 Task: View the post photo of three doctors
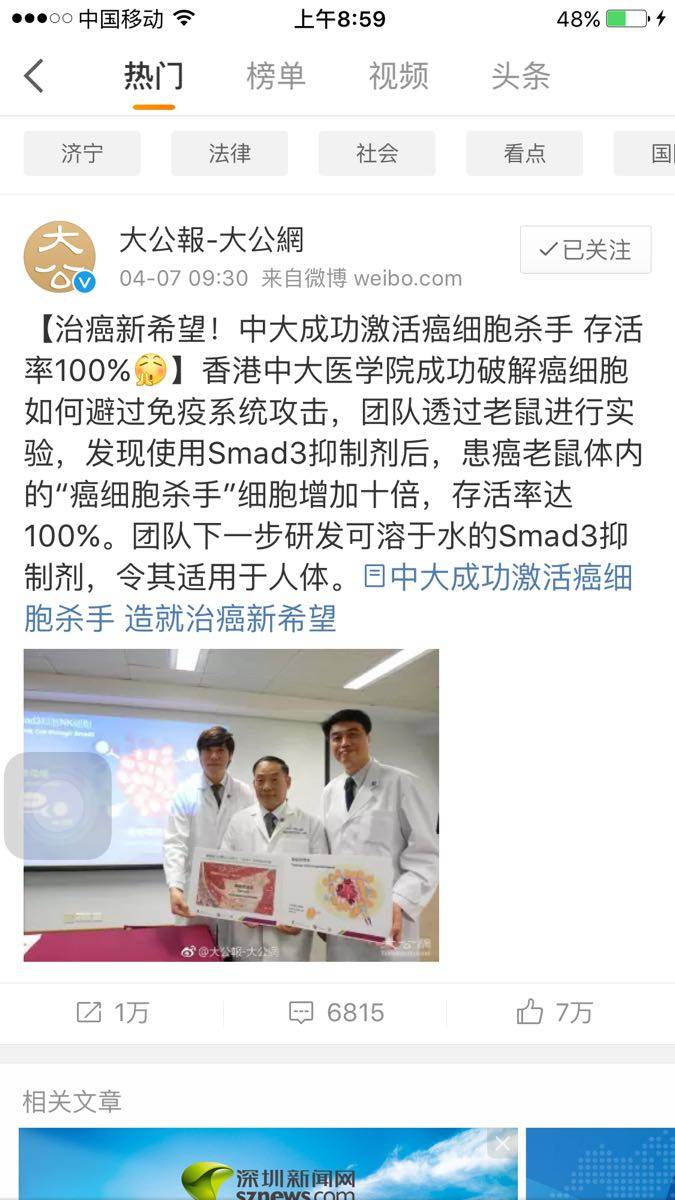pos(231,805)
